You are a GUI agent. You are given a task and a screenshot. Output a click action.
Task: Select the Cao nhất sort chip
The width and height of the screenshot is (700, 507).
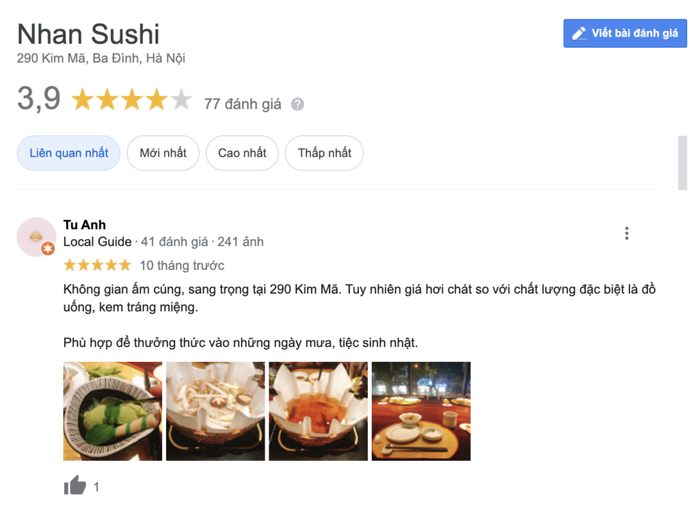242,153
